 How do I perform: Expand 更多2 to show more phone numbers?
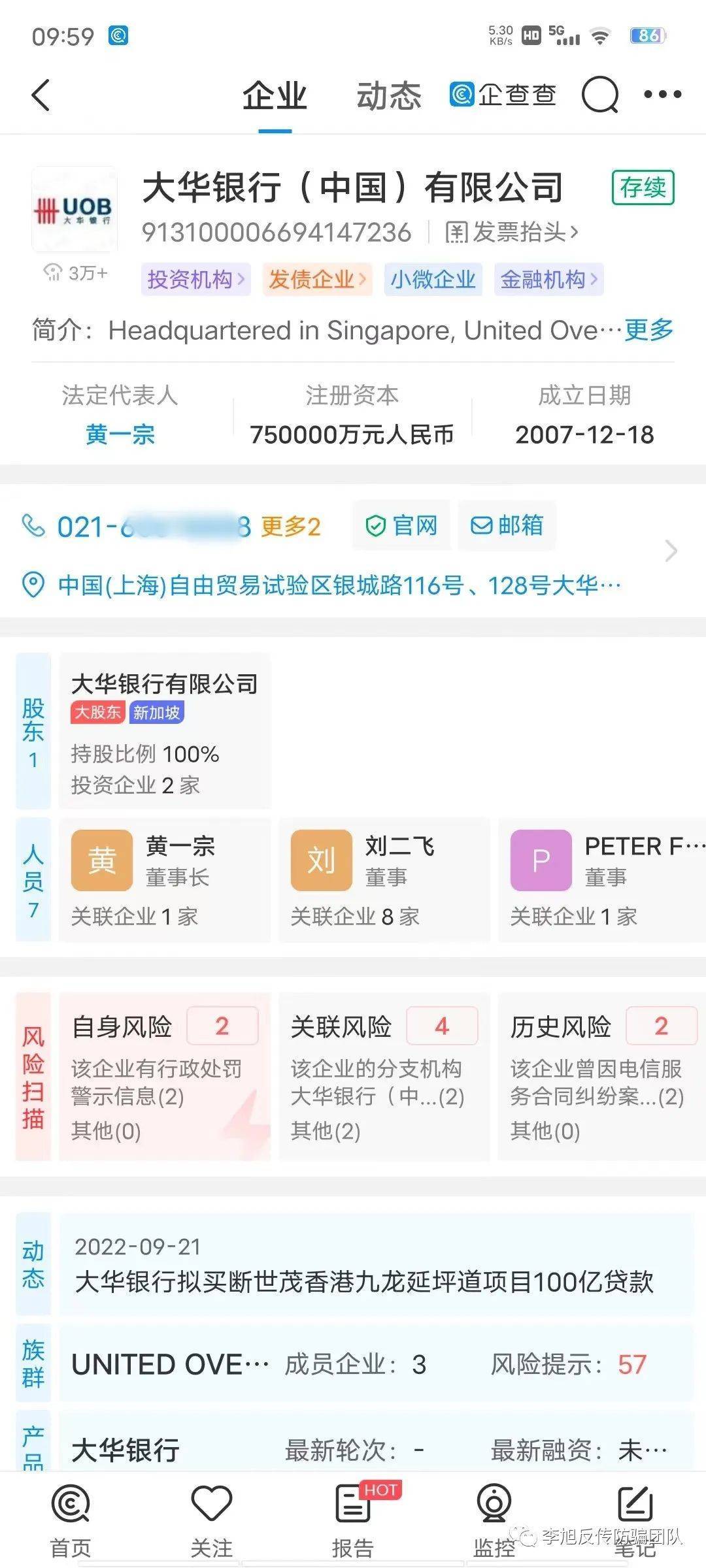[293, 526]
